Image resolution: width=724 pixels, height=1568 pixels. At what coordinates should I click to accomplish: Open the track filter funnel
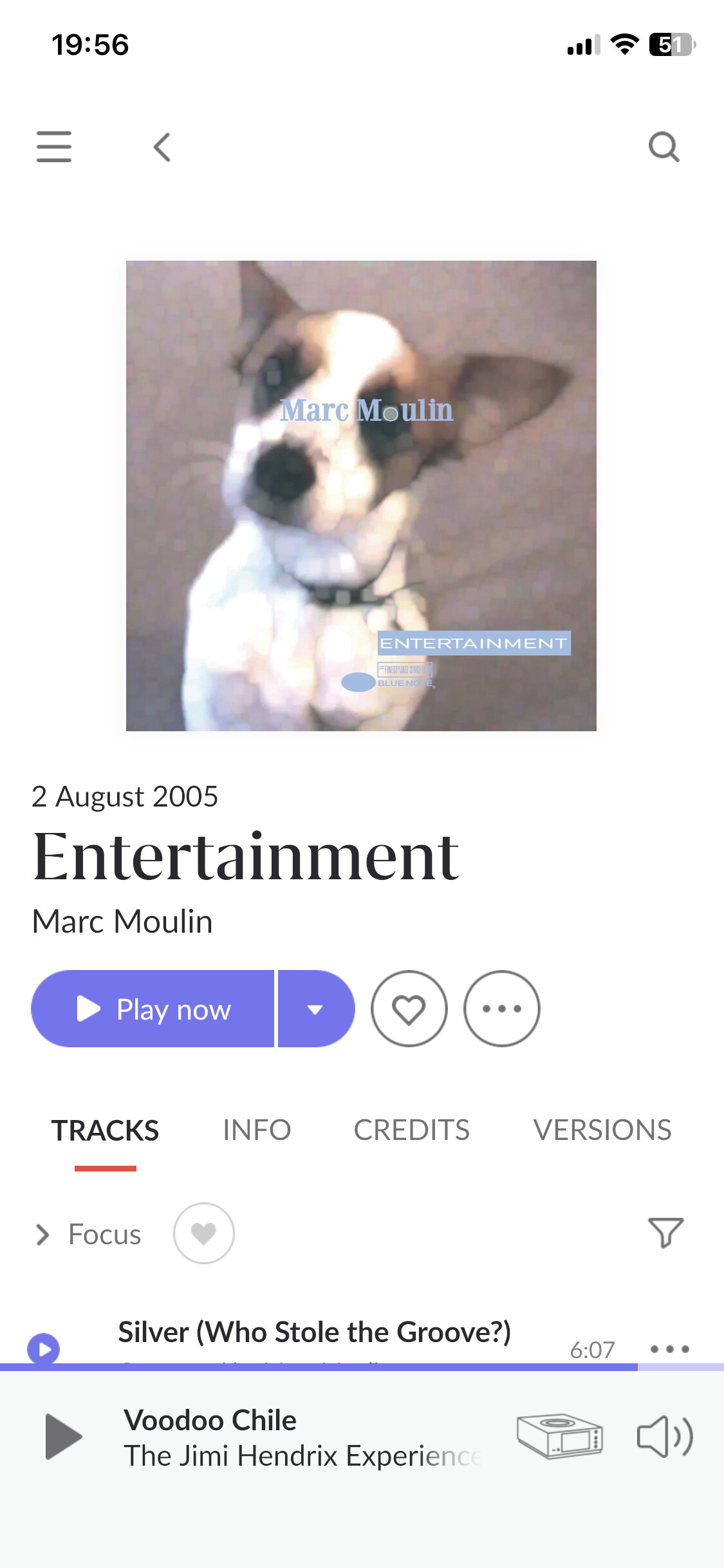665,1233
